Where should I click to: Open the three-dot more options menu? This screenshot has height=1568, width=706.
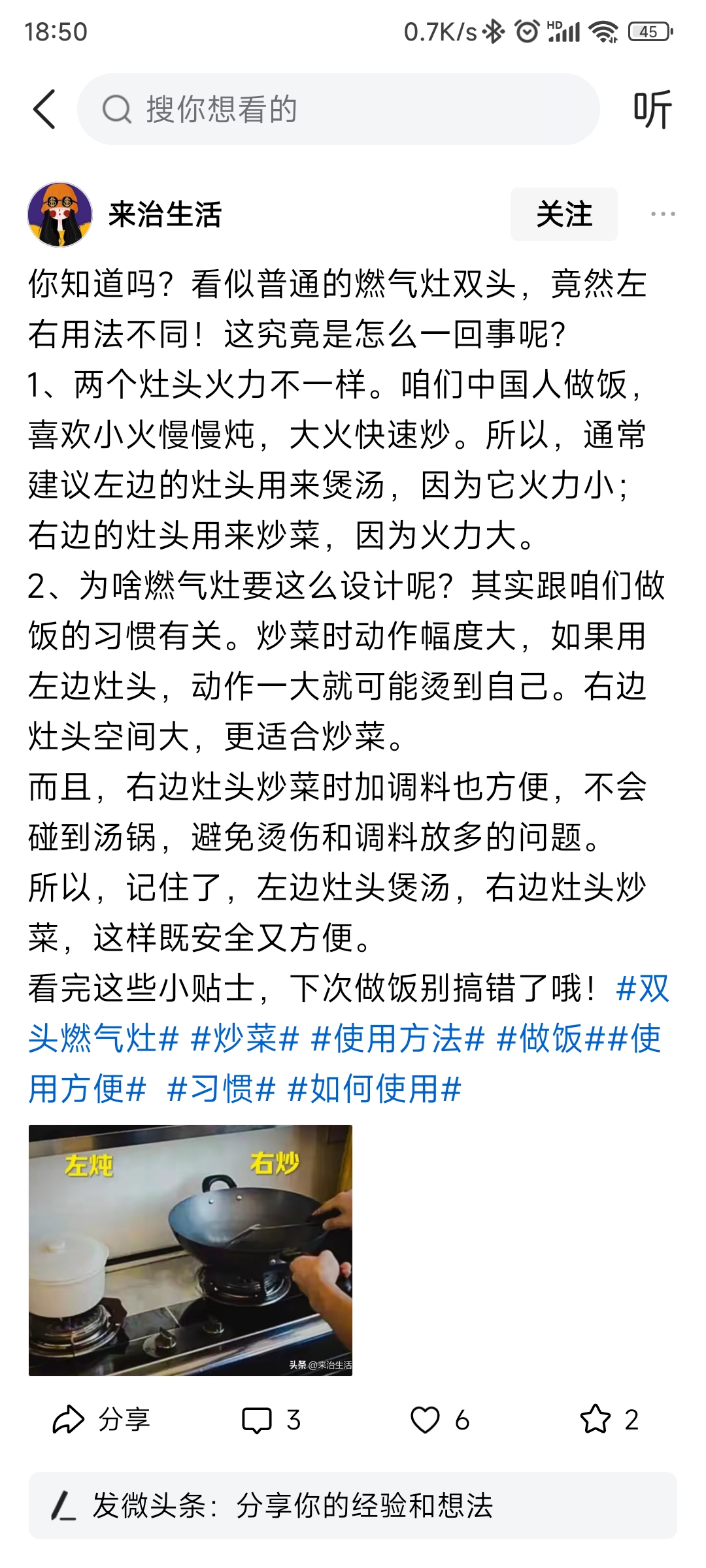pos(663,214)
